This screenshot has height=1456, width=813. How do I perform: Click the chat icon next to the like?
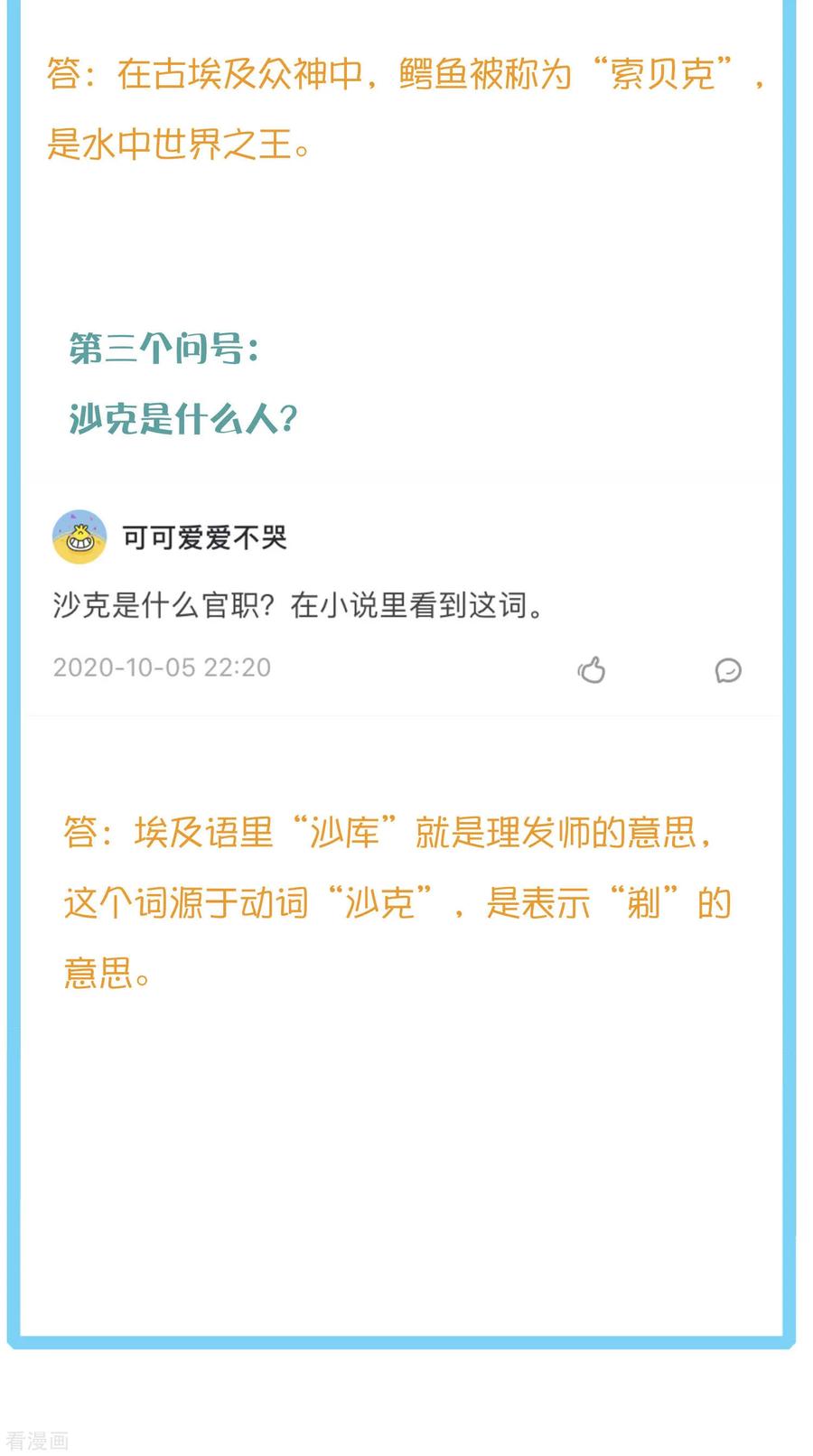(728, 670)
